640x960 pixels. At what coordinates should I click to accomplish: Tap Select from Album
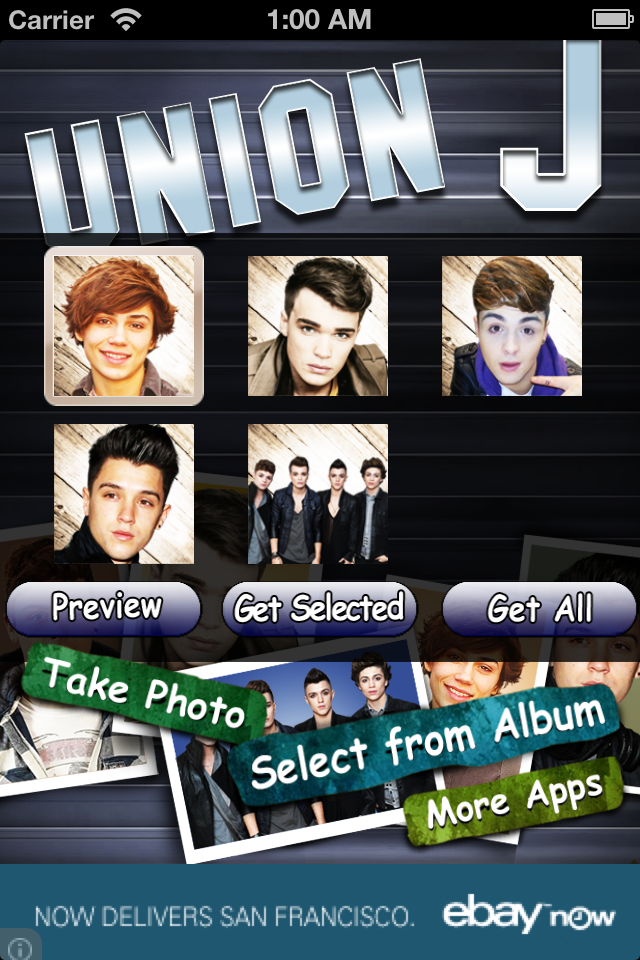[x=428, y=742]
